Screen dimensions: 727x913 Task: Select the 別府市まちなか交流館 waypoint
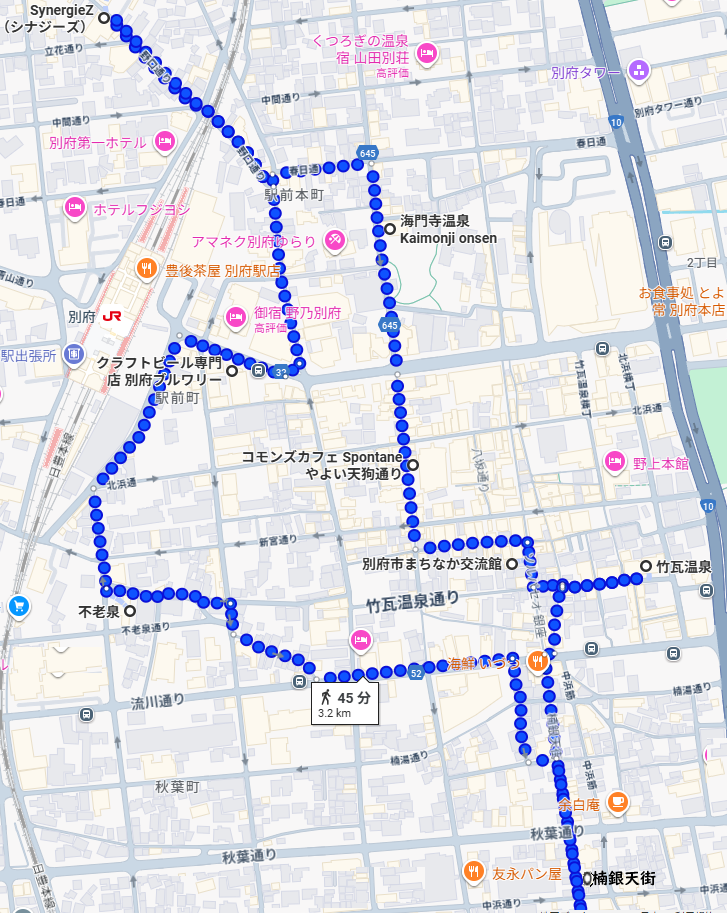coord(512,564)
